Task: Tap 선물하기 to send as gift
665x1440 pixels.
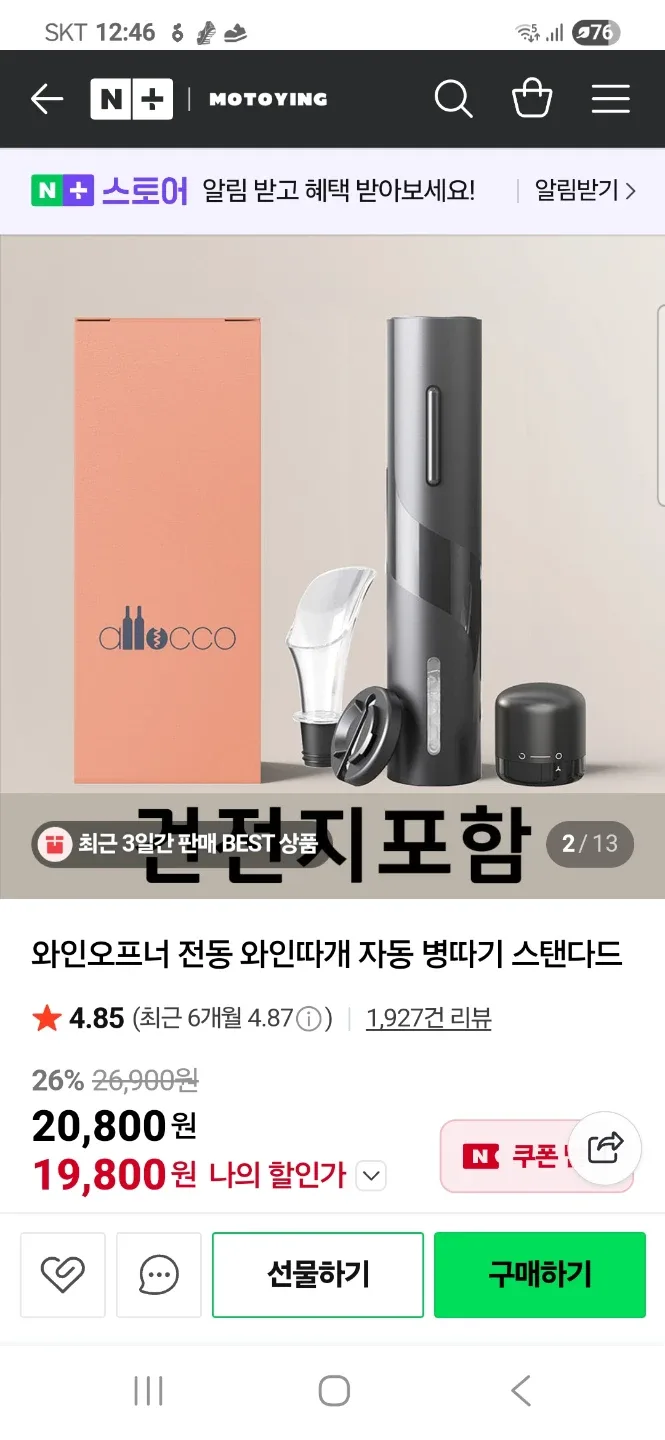Action: point(318,1274)
